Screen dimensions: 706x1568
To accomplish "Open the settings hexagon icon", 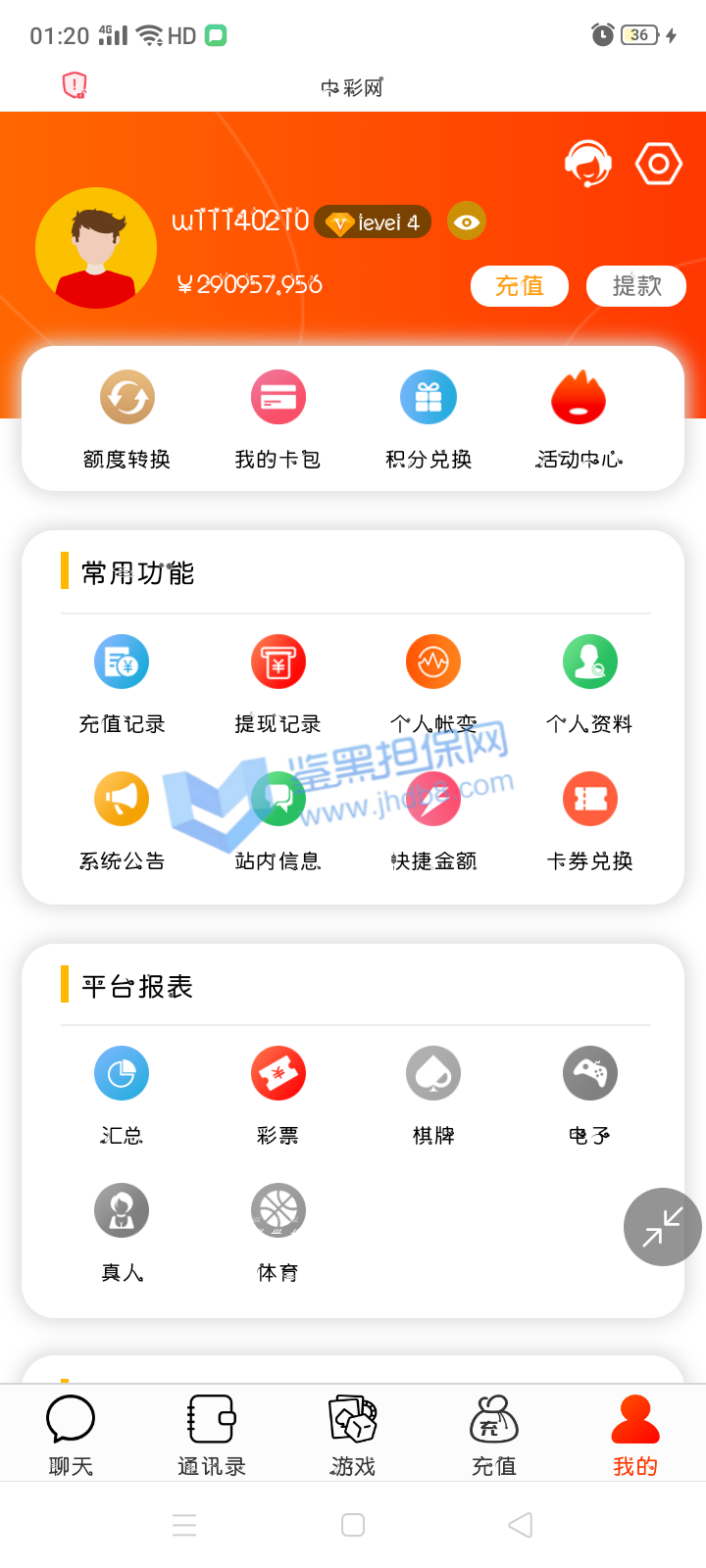I will [658, 164].
